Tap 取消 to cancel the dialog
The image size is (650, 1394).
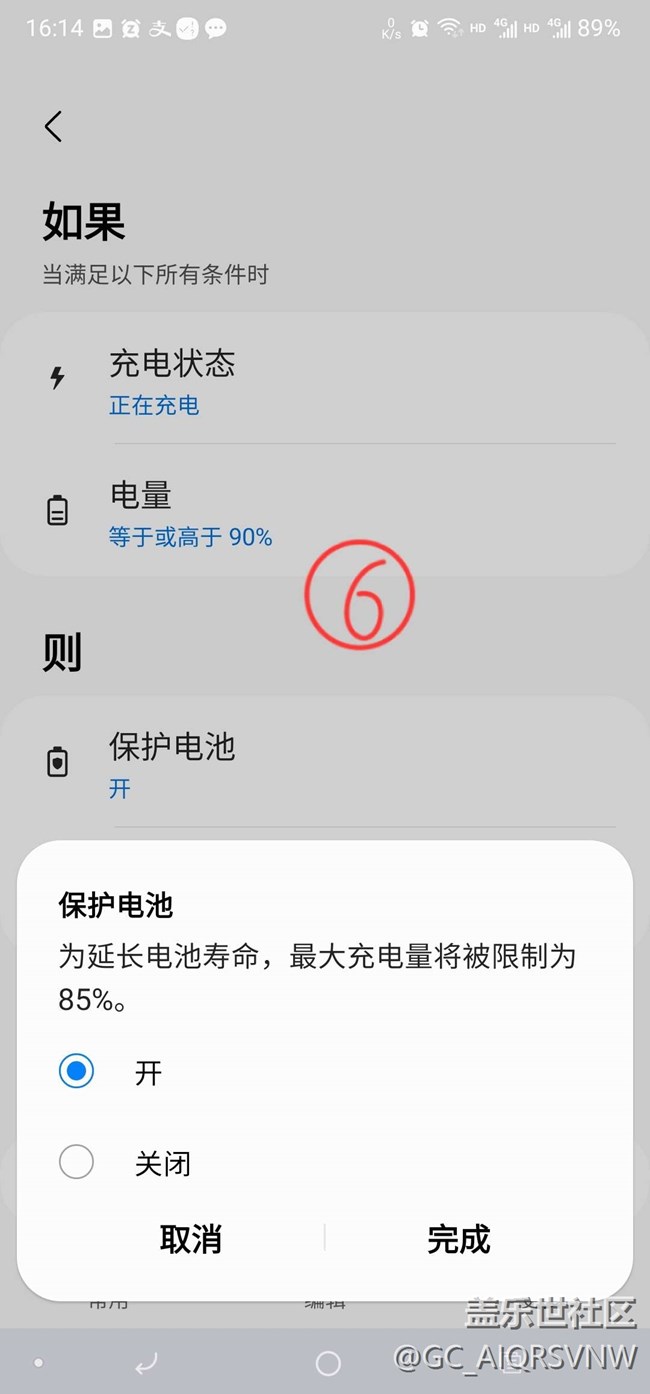pos(190,1239)
